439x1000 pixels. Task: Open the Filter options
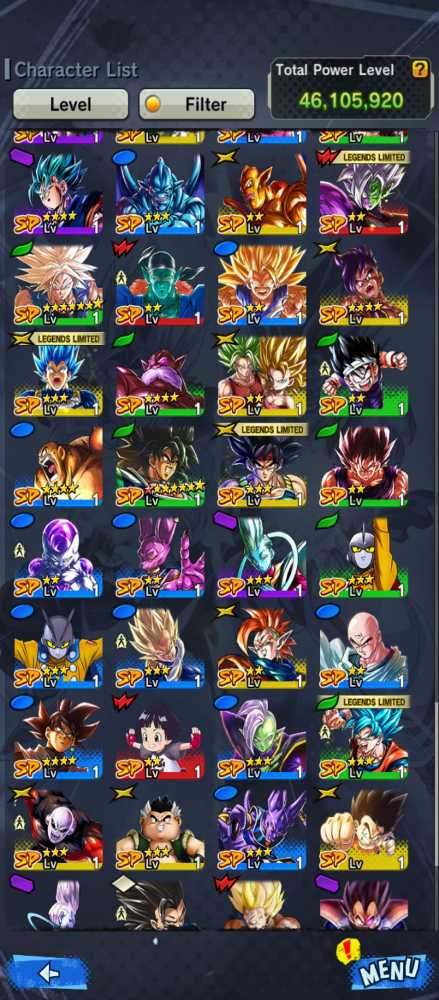pyautogui.click(x=197, y=104)
